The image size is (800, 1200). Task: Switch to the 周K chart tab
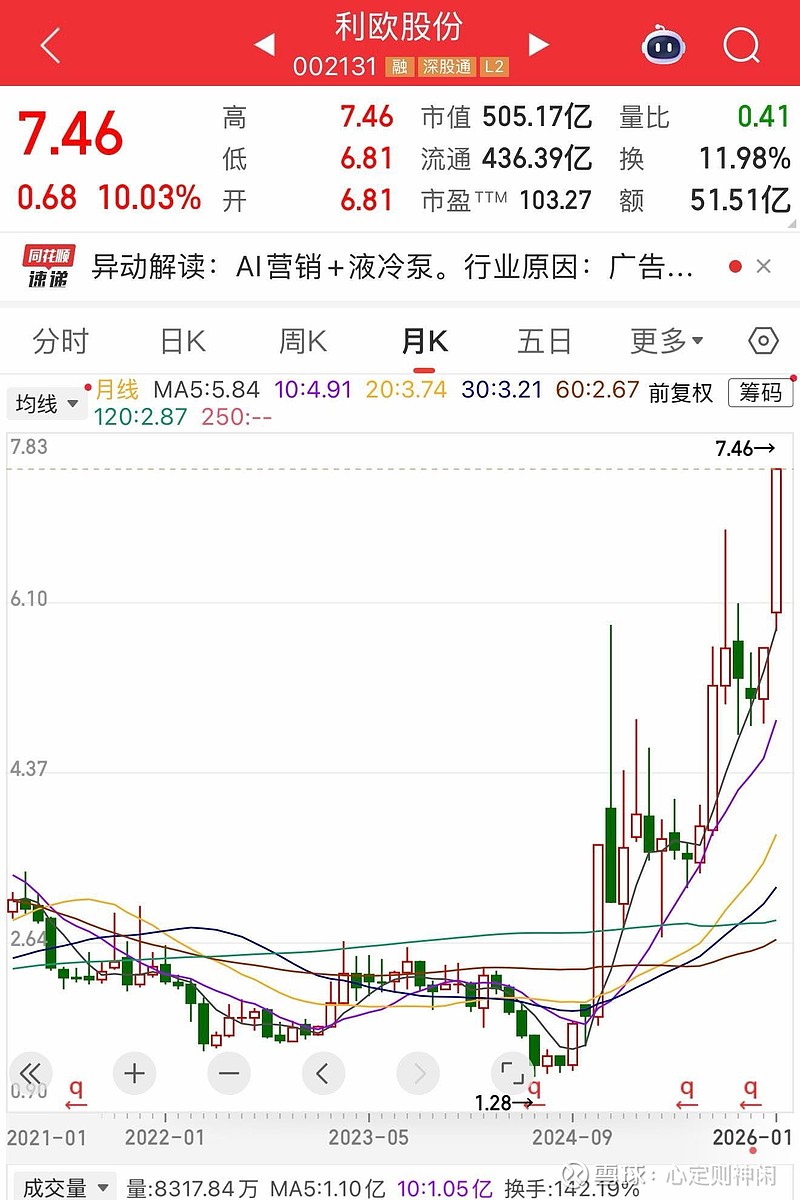click(303, 342)
